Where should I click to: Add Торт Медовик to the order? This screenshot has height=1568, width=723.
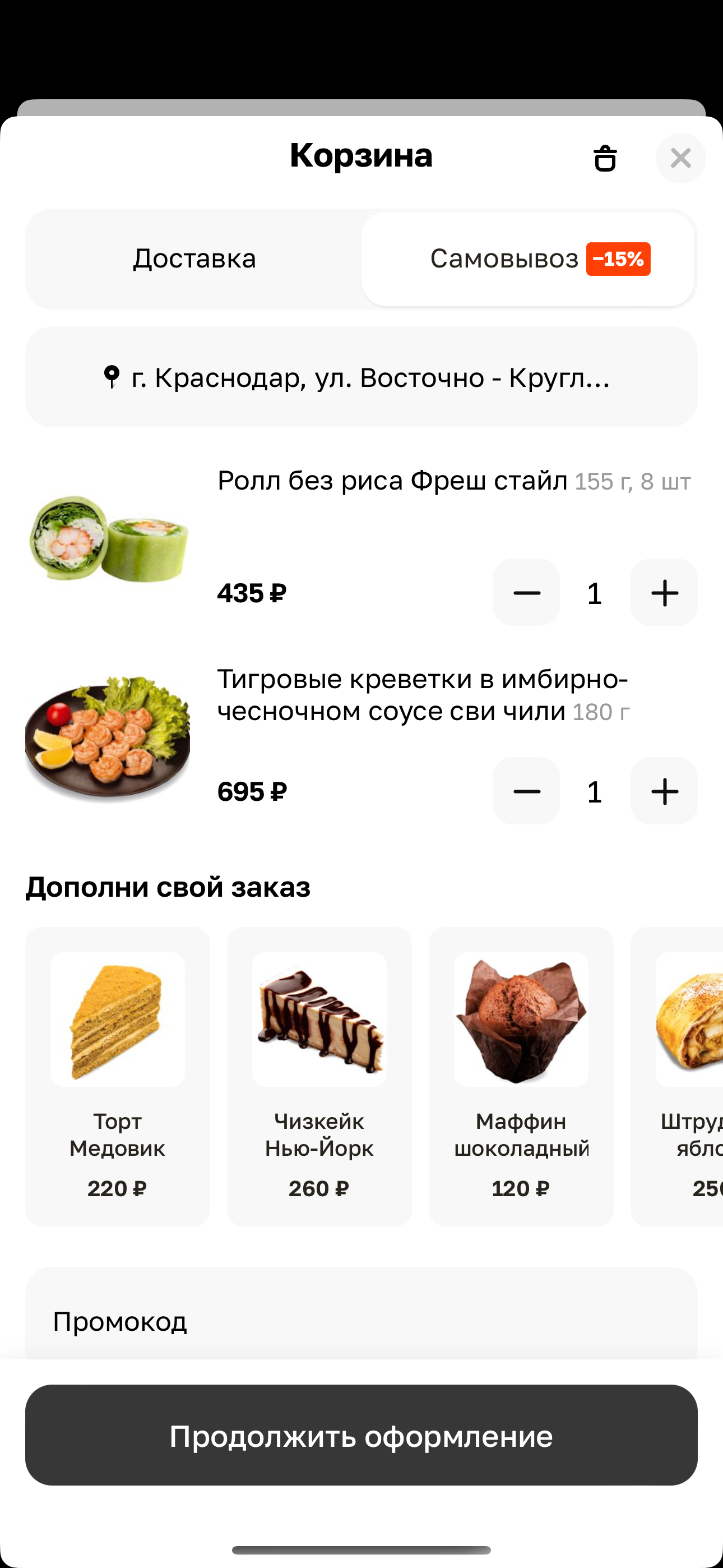[118, 1076]
